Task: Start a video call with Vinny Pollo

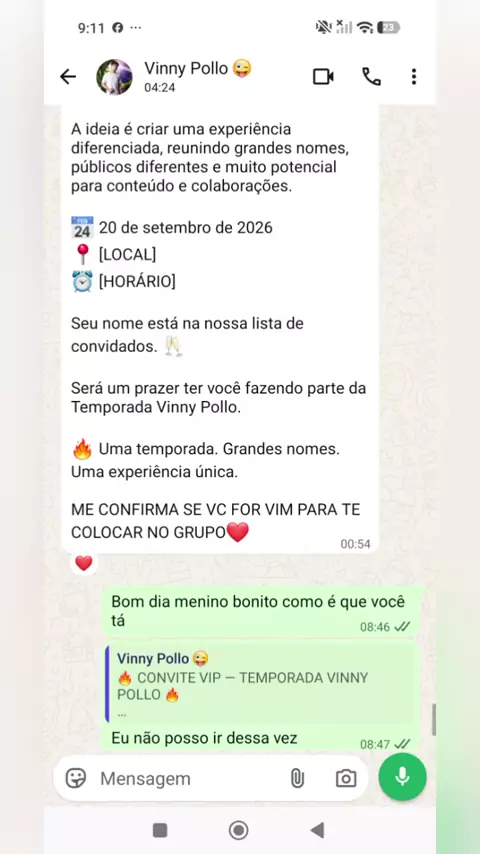Action: (323, 77)
